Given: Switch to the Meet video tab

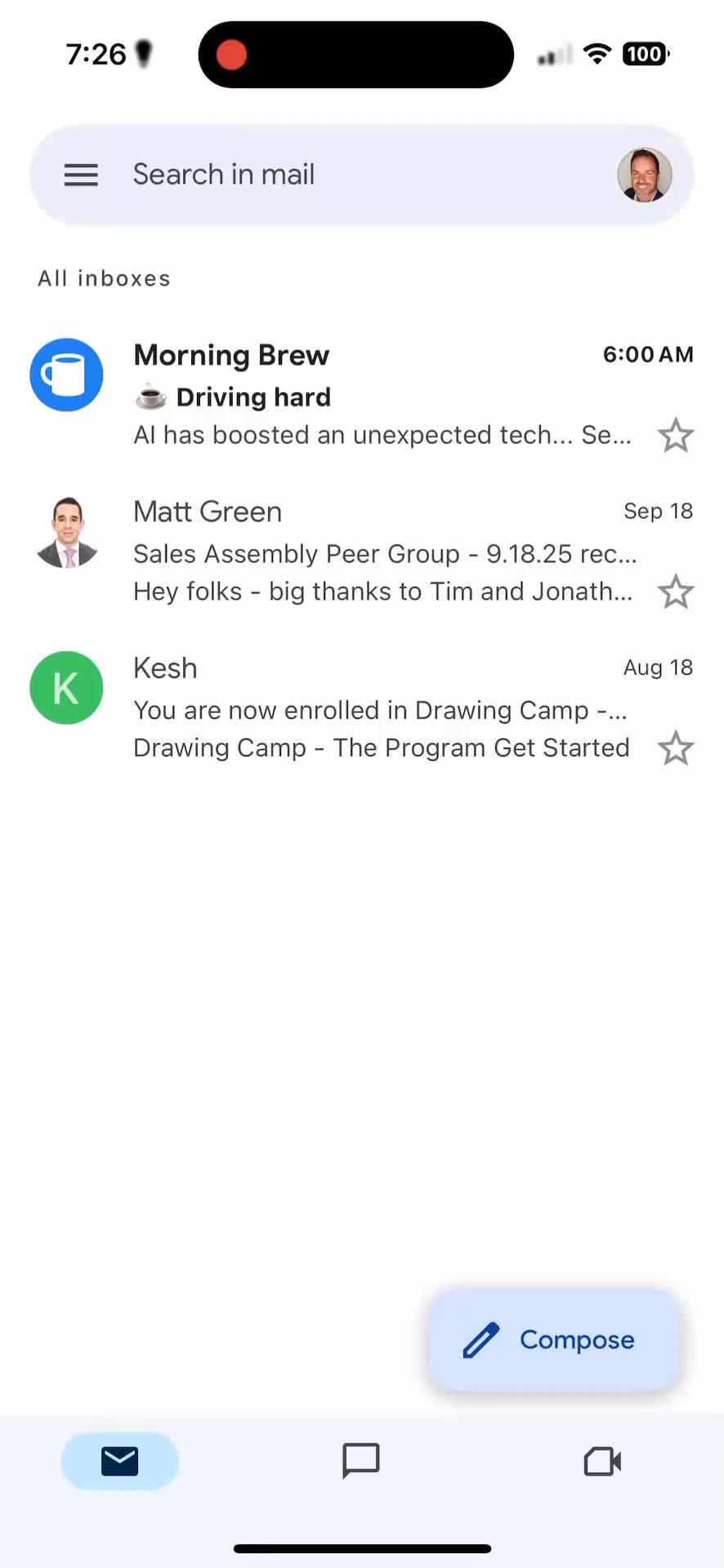Looking at the screenshot, I should click(602, 1461).
